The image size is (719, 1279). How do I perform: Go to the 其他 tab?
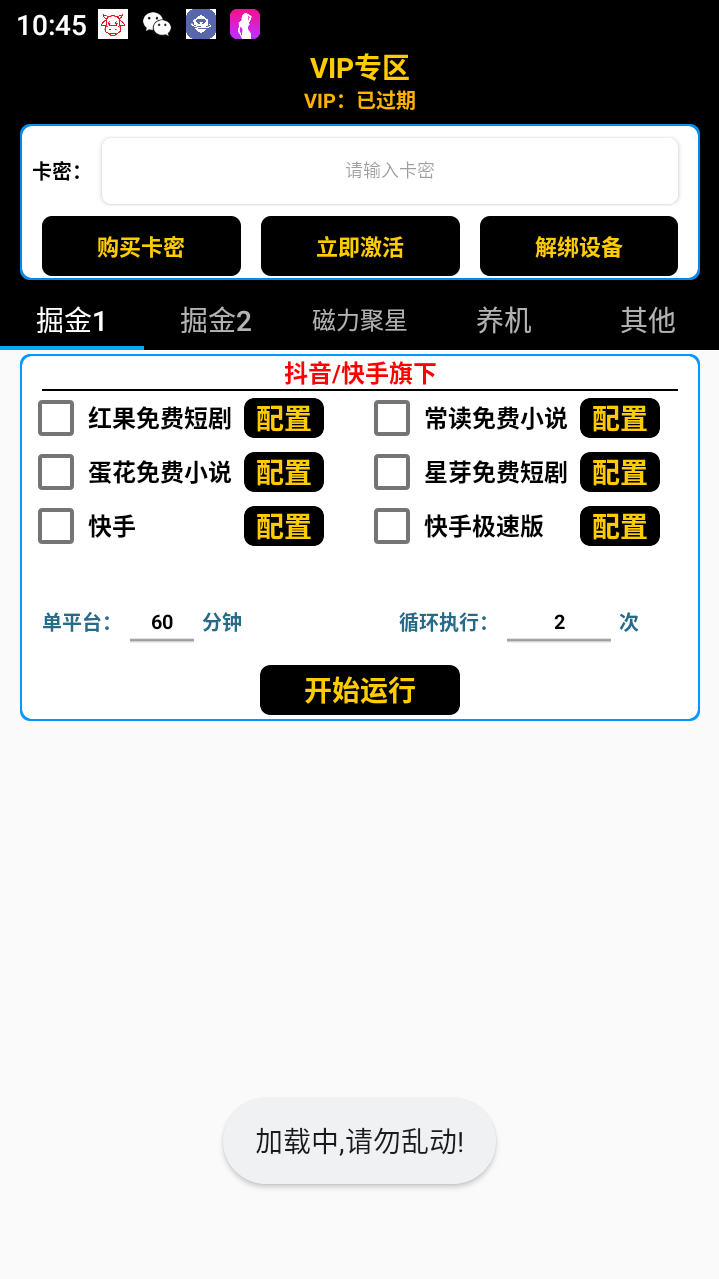click(647, 321)
